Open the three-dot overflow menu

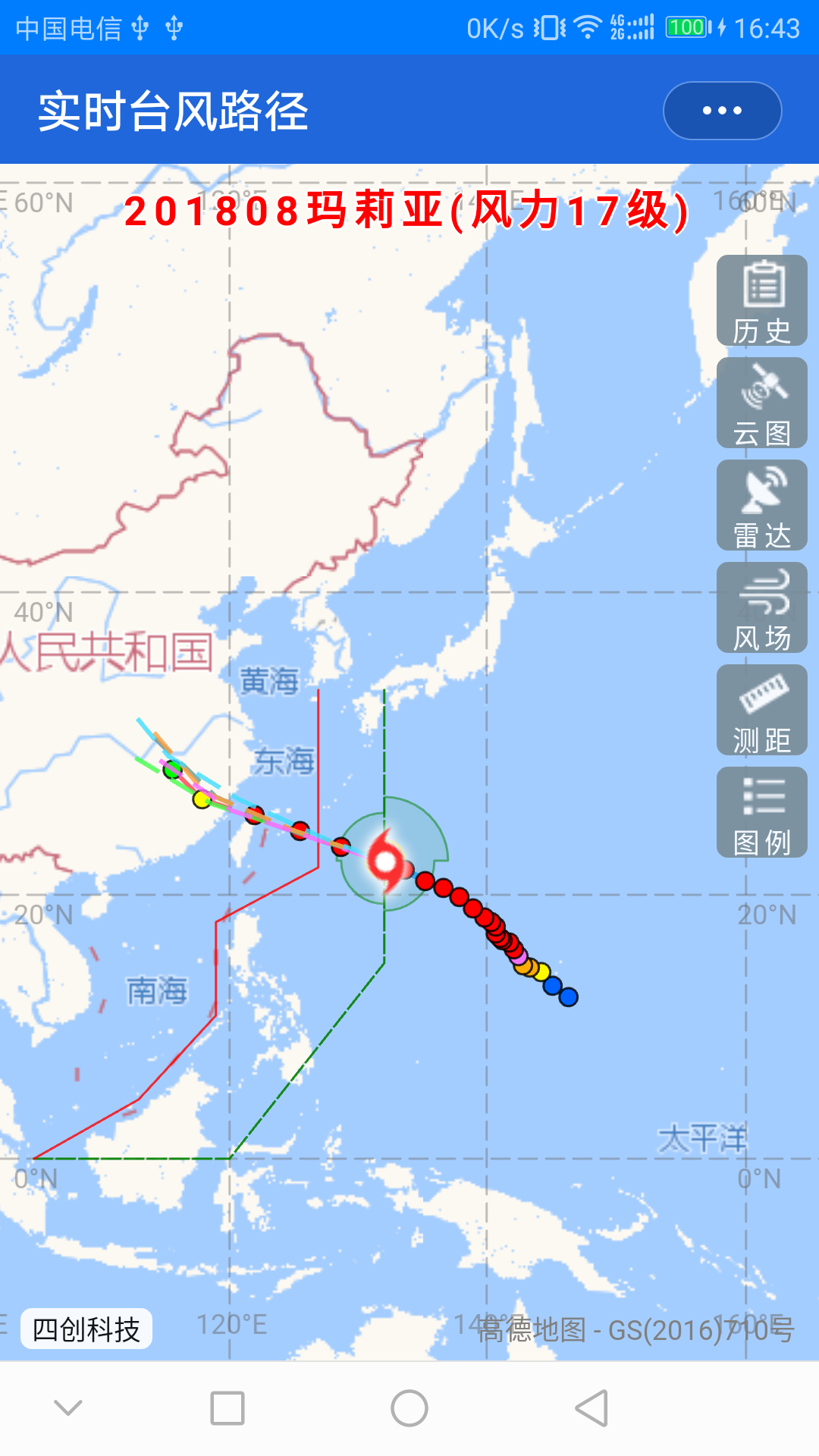(x=722, y=111)
